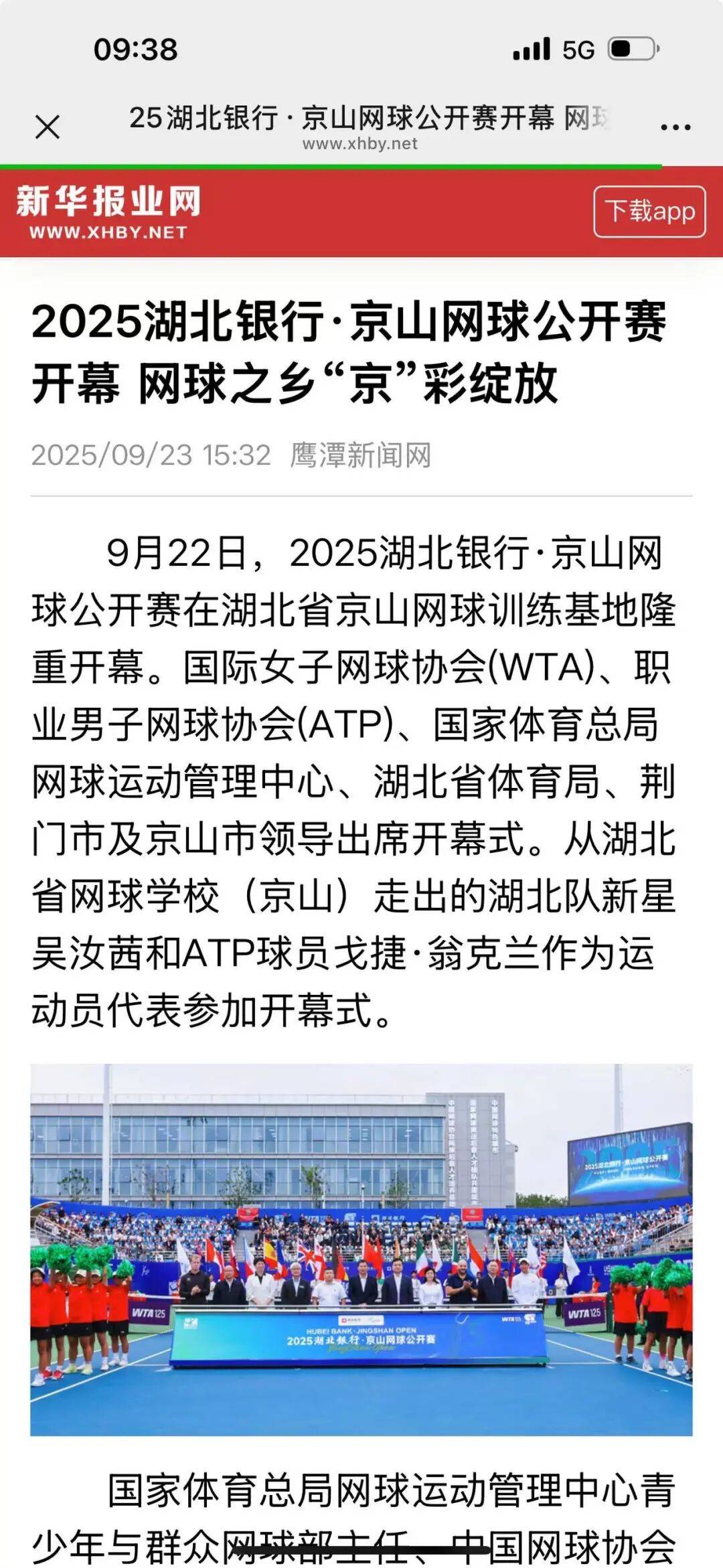Open the opening ceremony photo
Image resolution: width=723 pixels, height=1568 pixels.
pos(361,1249)
